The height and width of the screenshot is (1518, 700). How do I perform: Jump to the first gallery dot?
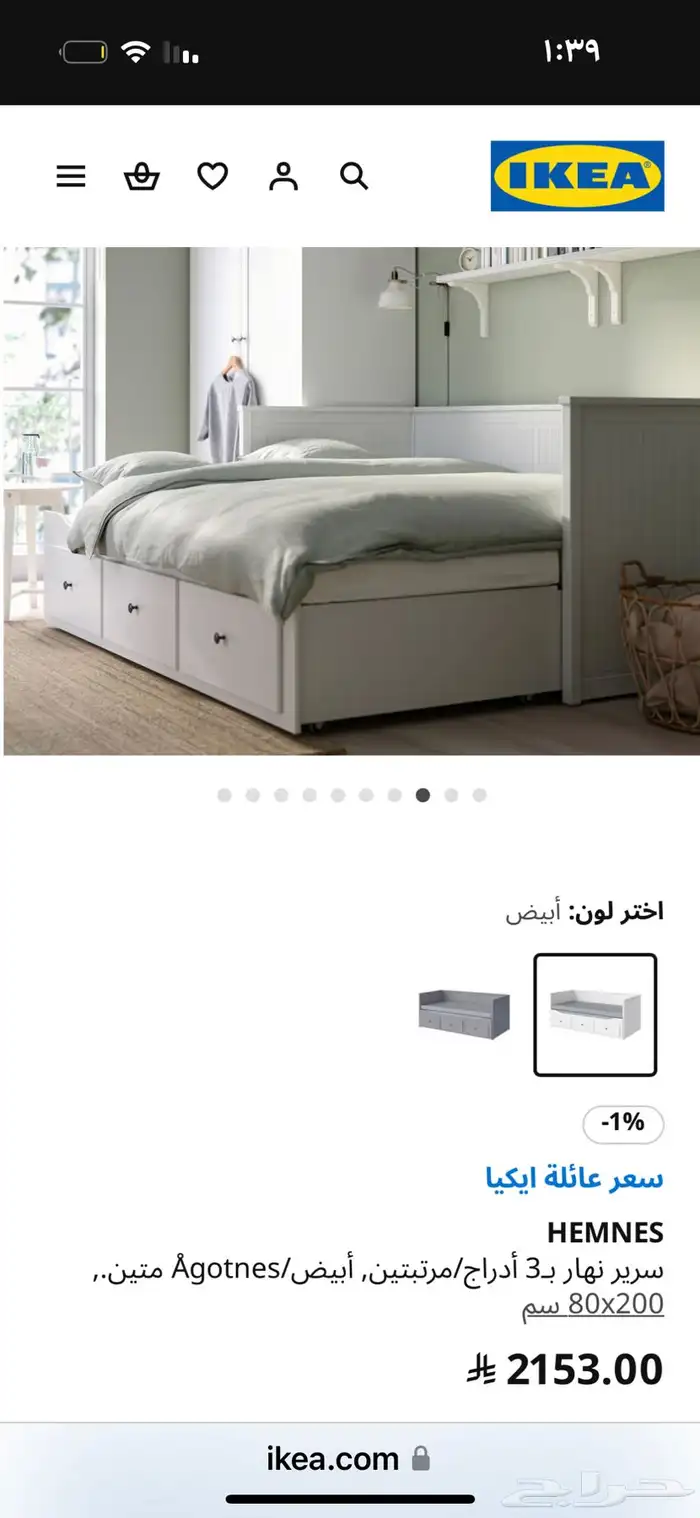pos(224,795)
